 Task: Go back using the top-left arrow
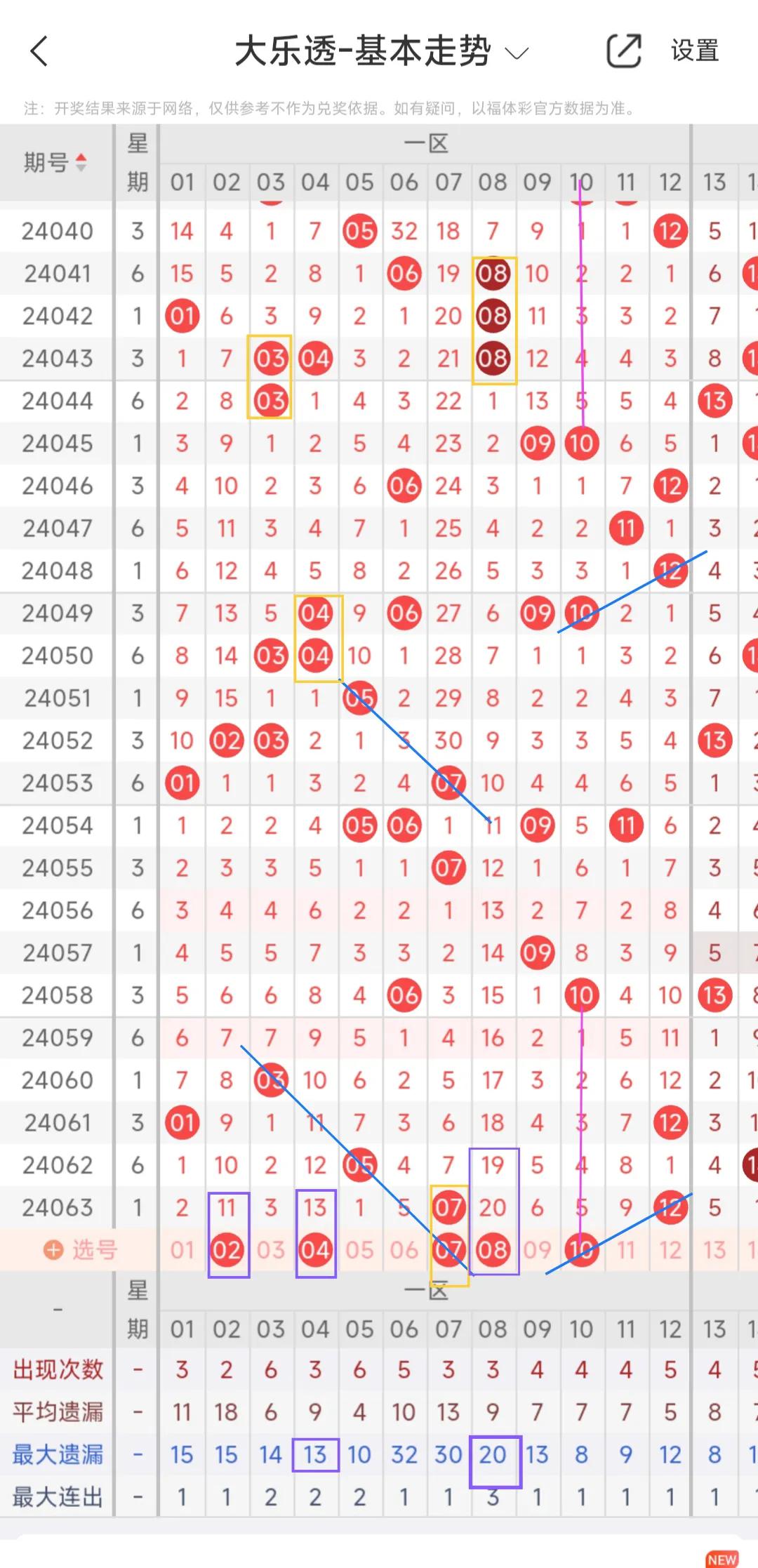pyautogui.click(x=39, y=51)
